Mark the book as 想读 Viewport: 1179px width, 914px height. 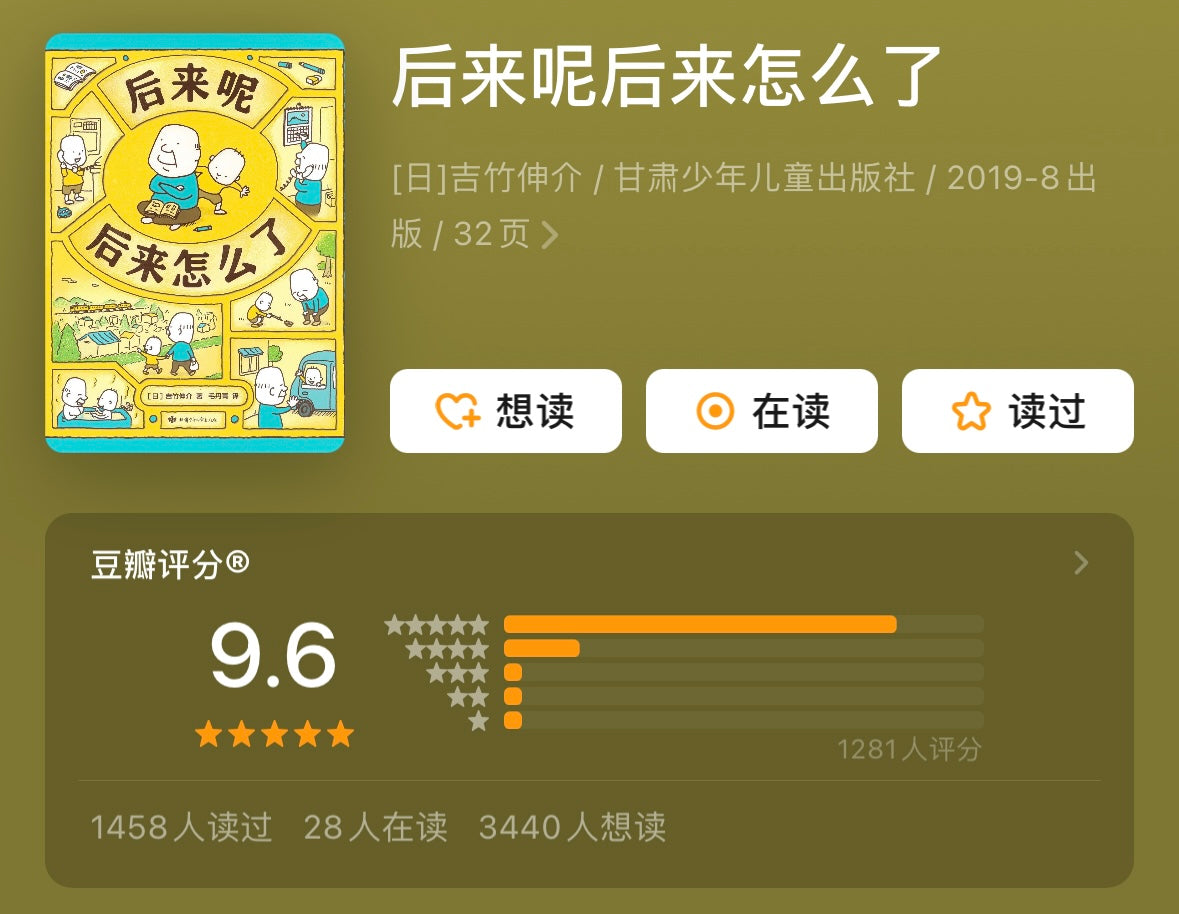[505, 411]
